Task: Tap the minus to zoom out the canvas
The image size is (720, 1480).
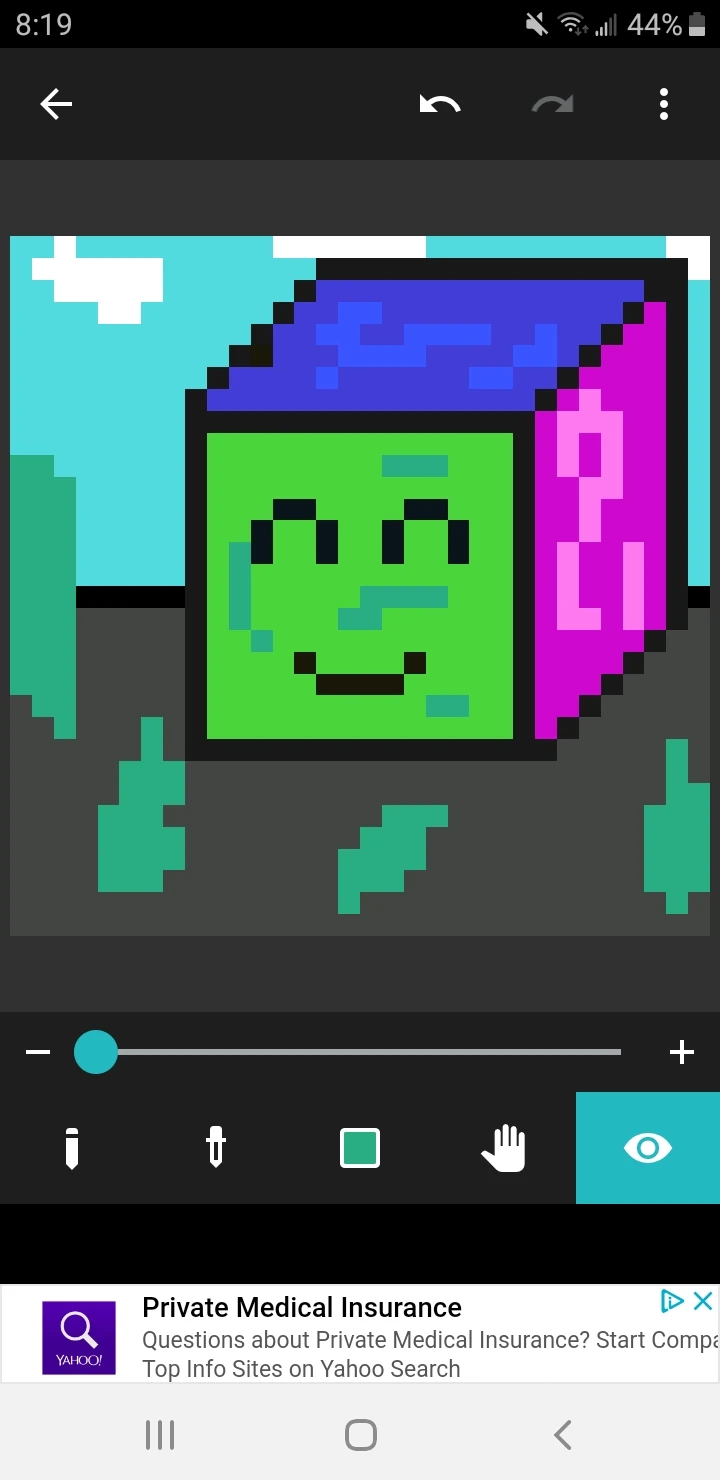Action: [x=38, y=1051]
